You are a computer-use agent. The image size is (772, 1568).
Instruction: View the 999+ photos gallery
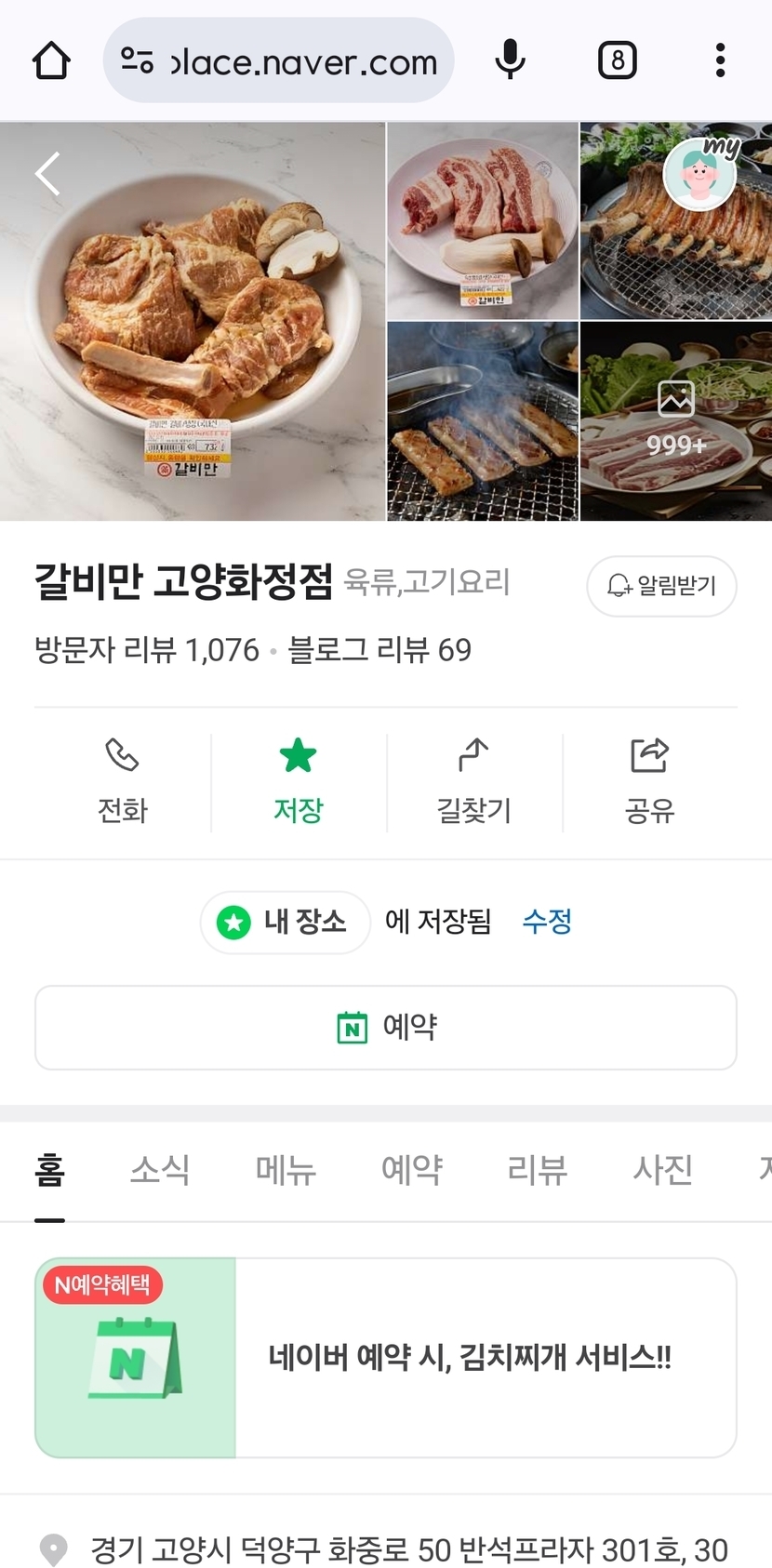point(676,421)
